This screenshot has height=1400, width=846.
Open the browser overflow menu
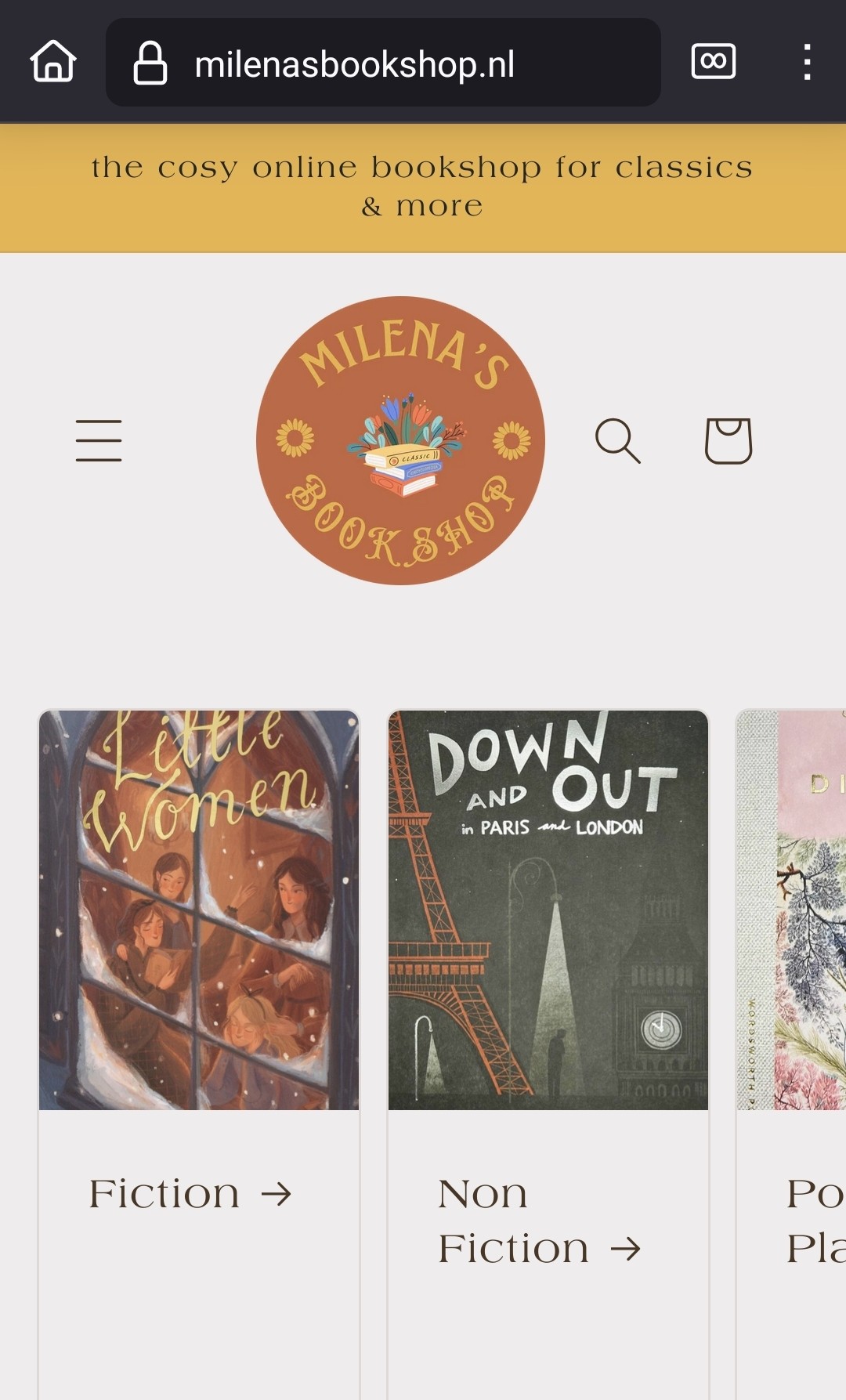807,62
